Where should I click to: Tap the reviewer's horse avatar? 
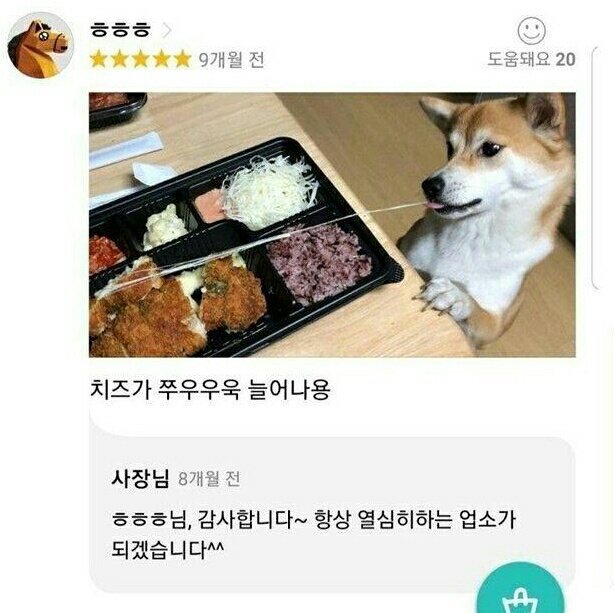point(40,45)
